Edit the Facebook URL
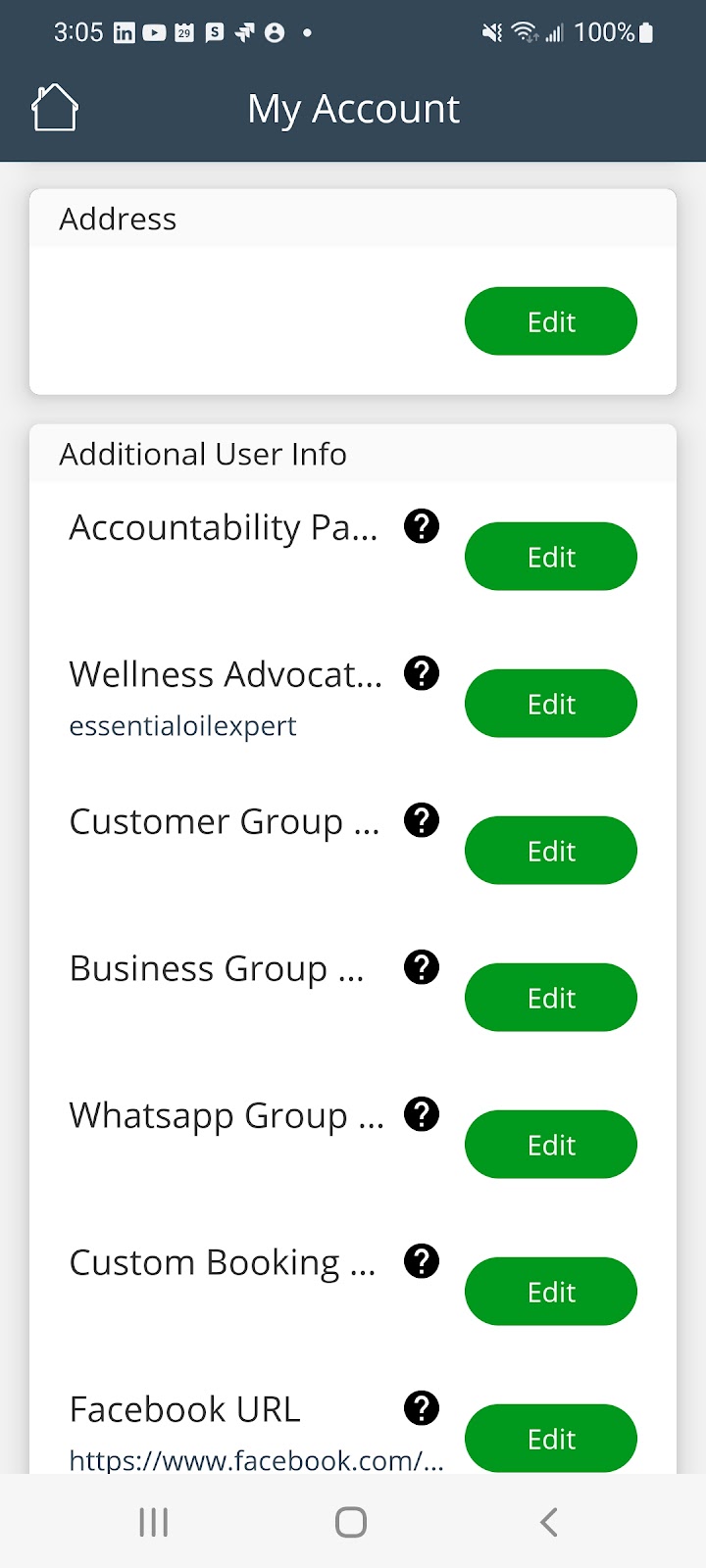 click(550, 1439)
